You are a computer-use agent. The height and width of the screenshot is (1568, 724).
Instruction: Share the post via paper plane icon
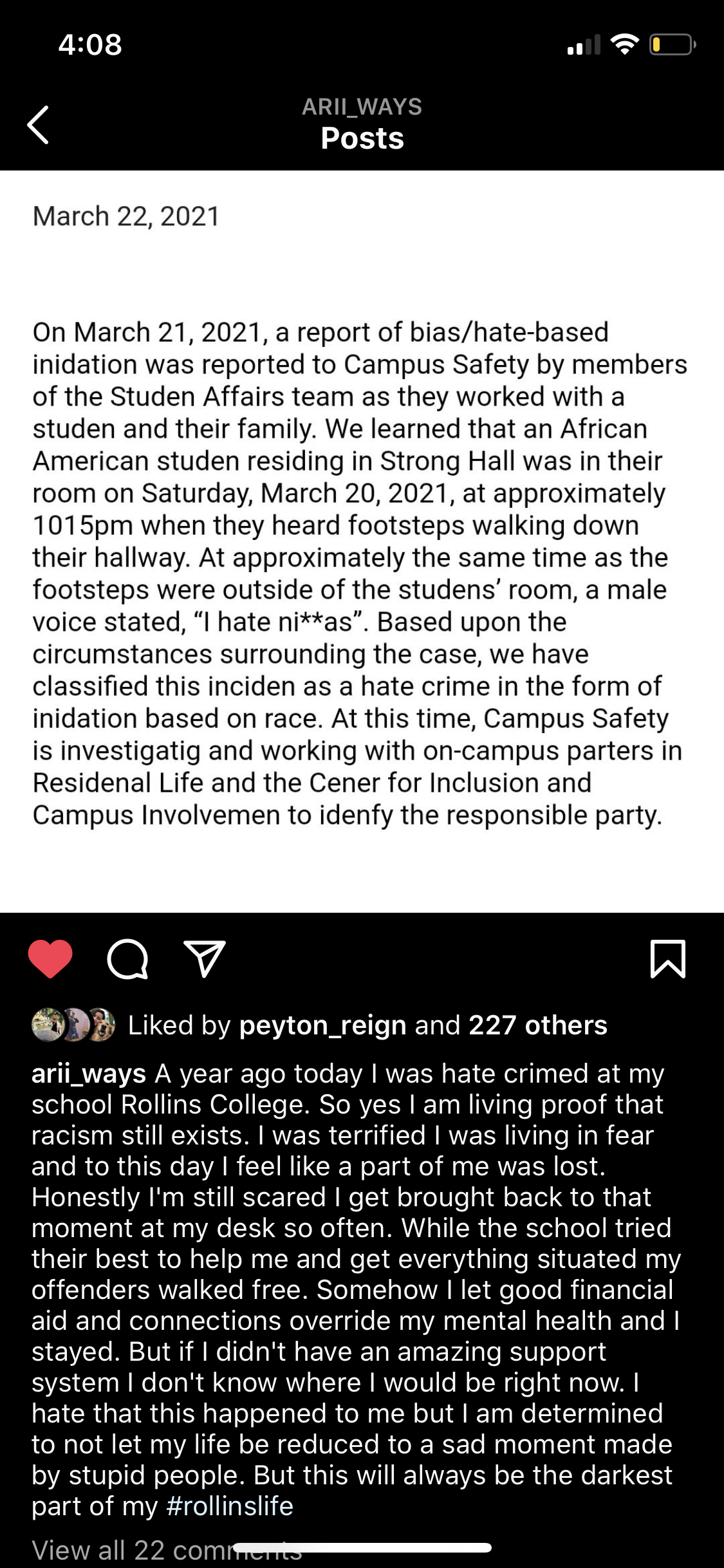(x=205, y=958)
